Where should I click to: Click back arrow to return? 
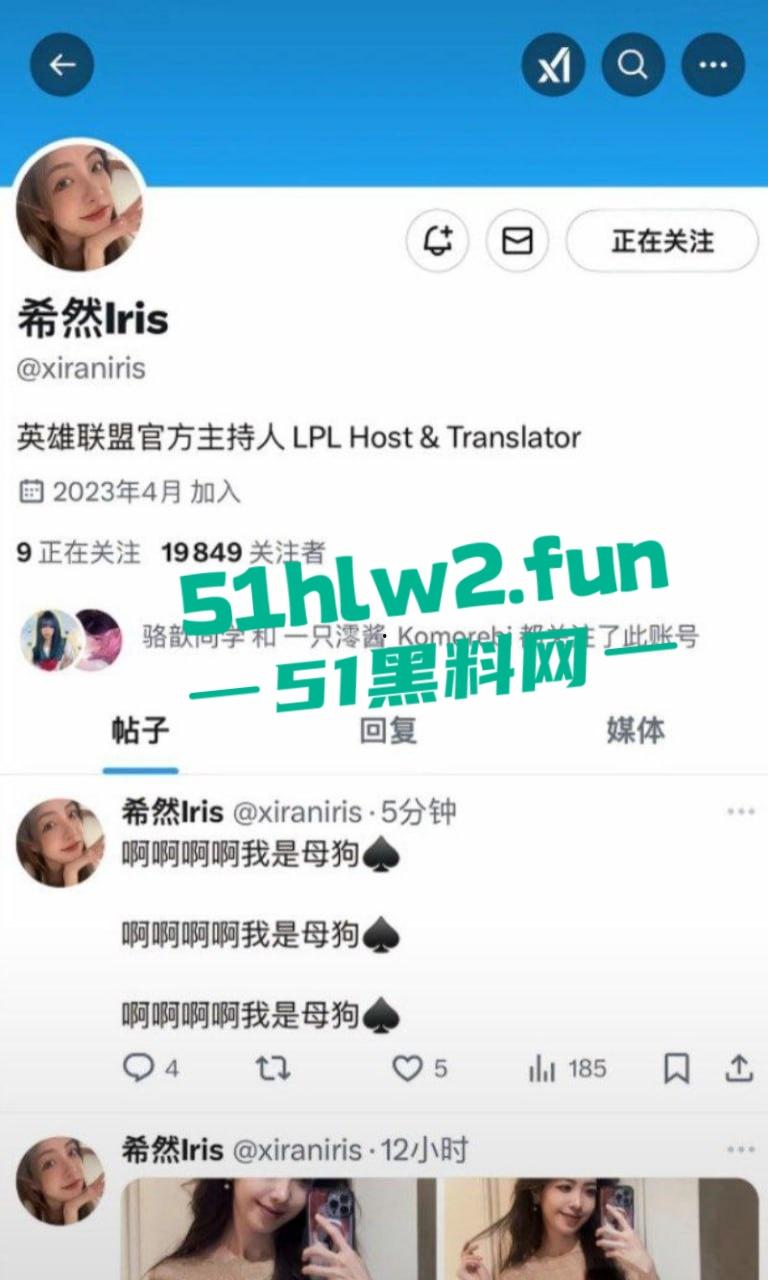[x=61, y=63]
